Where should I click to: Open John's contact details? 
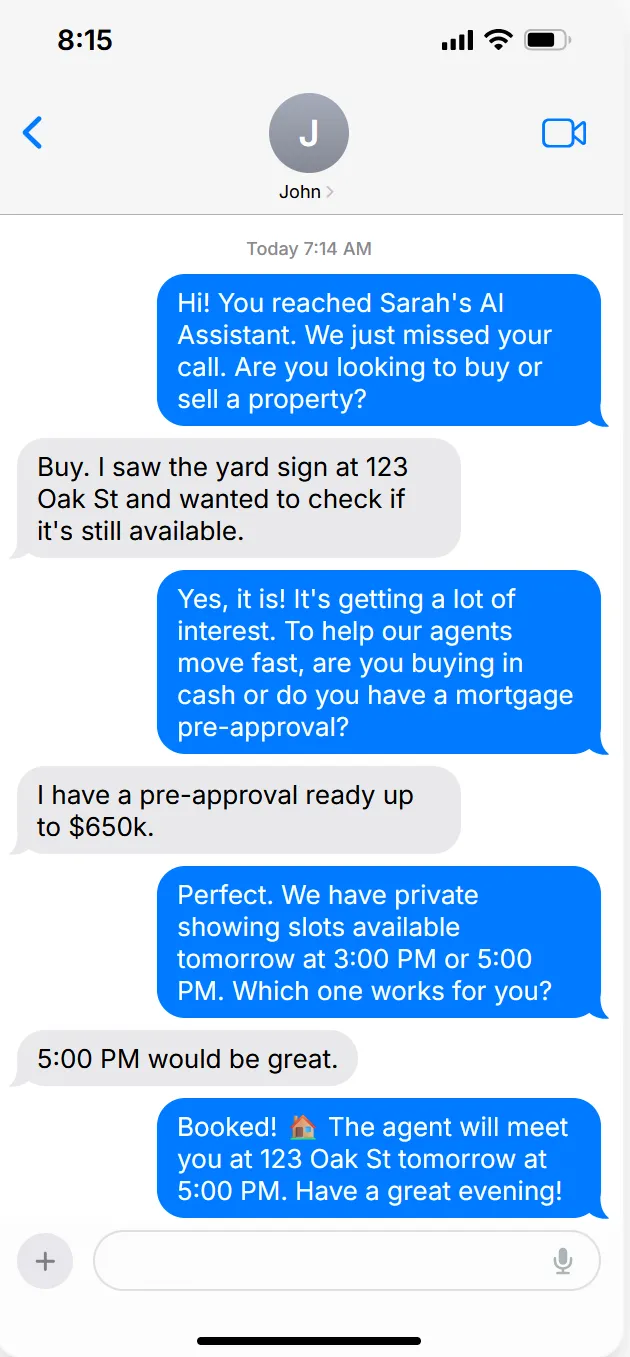click(x=308, y=145)
